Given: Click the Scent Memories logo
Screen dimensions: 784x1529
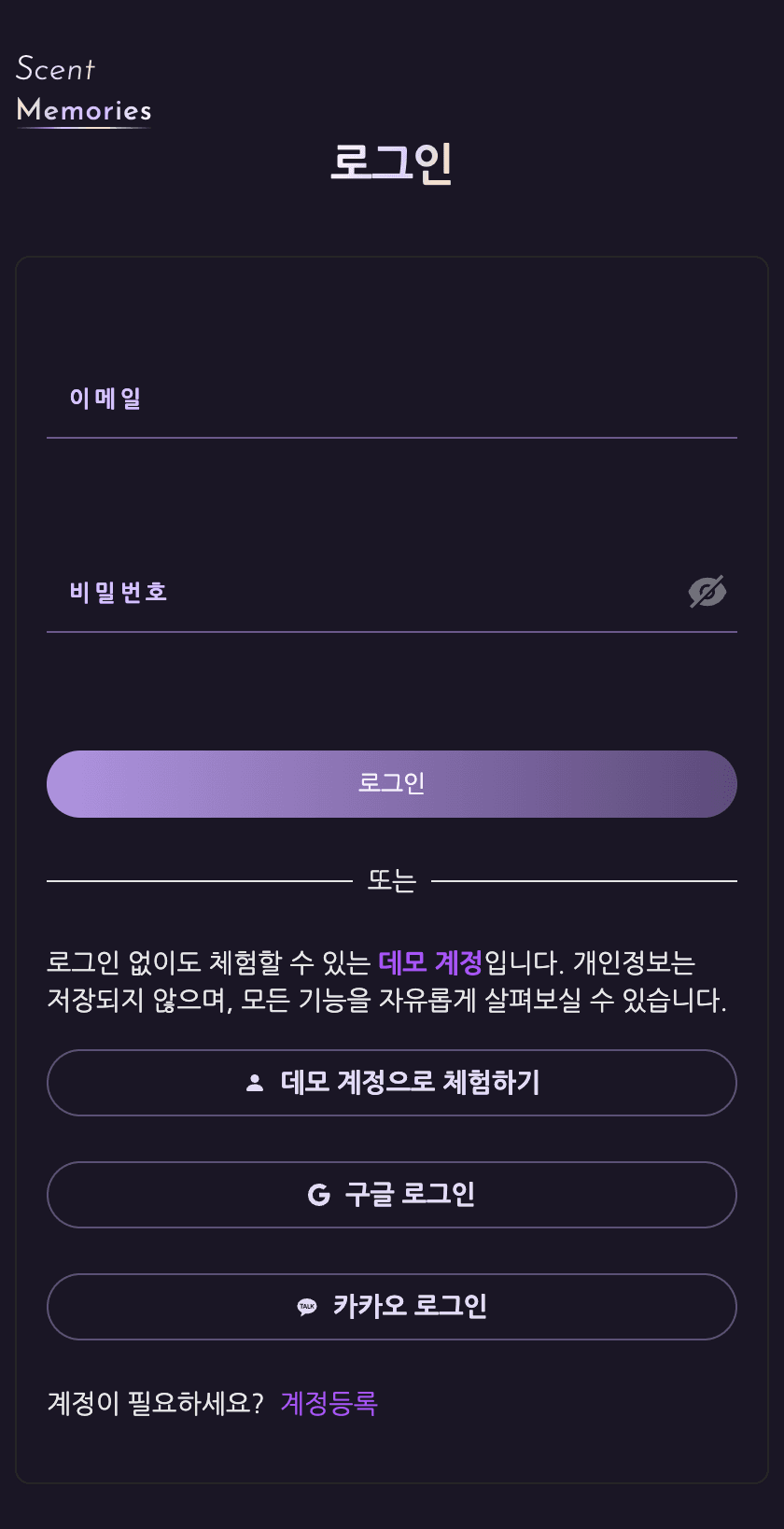Looking at the screenshot, I should pos(83,91).
